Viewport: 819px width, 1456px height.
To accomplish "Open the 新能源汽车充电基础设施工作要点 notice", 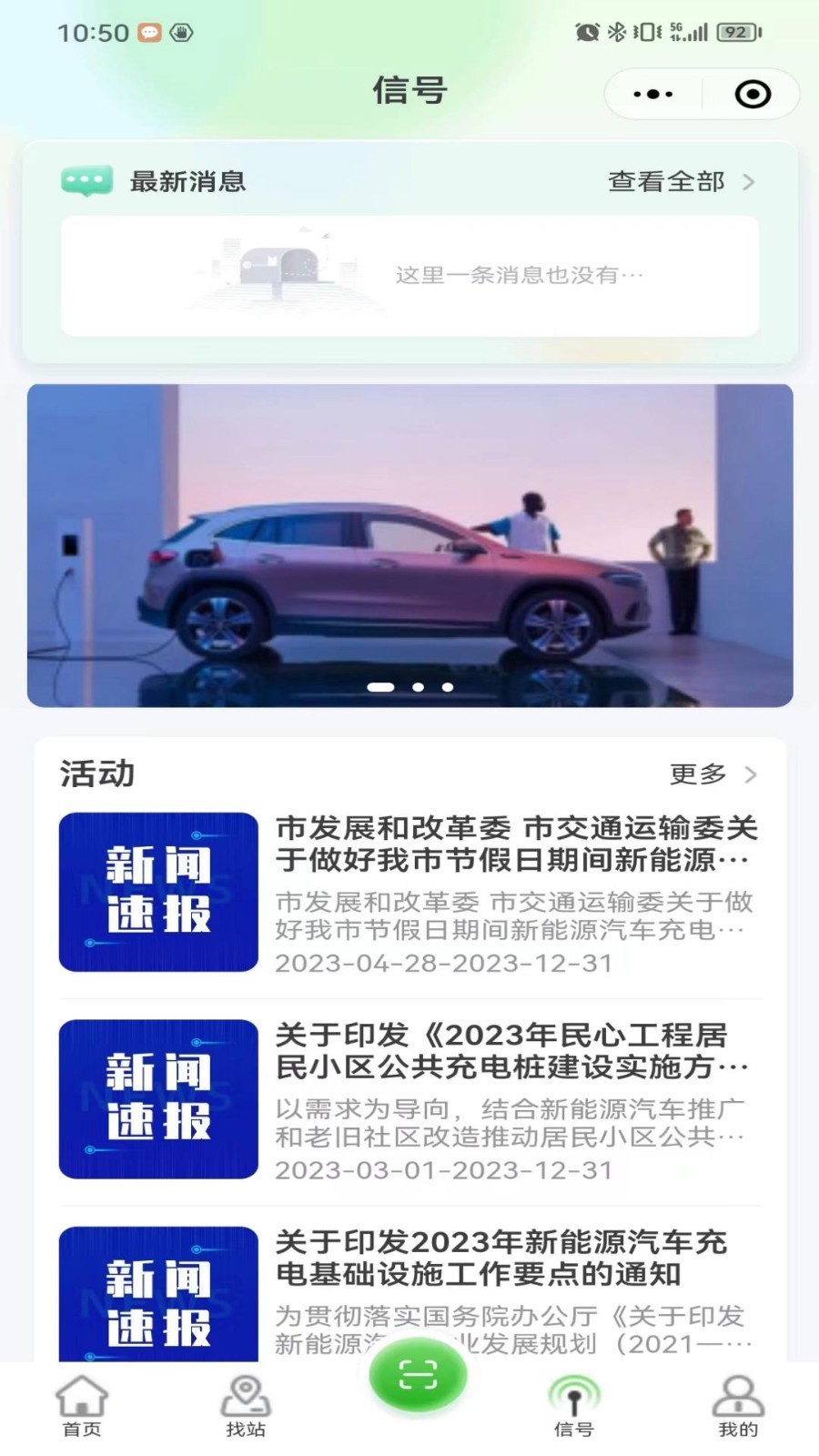I will (409, 1292).
